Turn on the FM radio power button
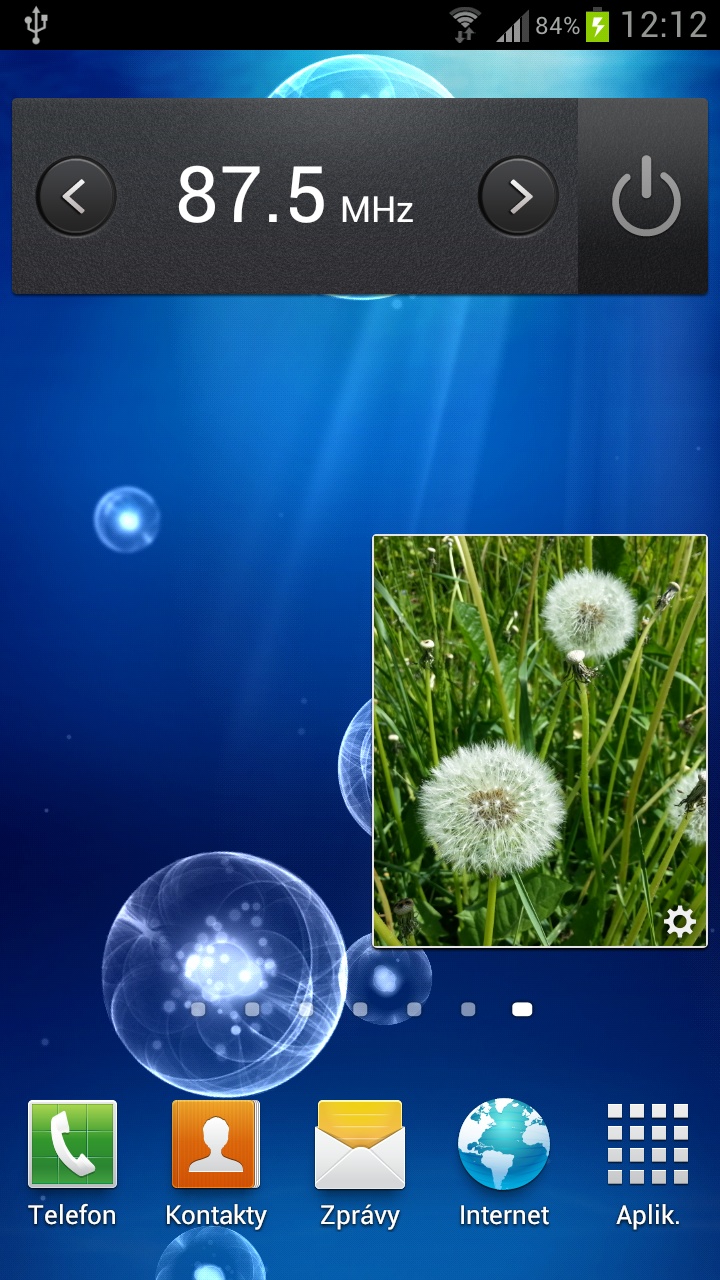 pos(645,196)
